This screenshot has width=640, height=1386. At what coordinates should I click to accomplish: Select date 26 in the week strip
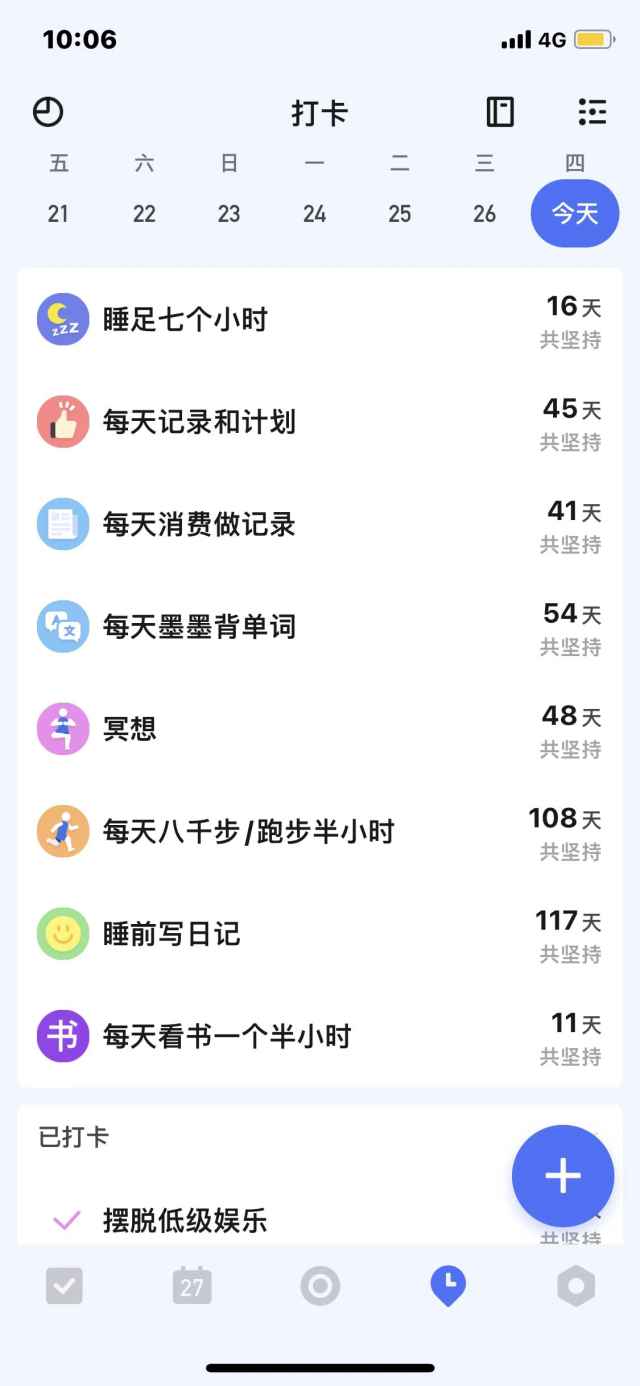click(485, 213)
